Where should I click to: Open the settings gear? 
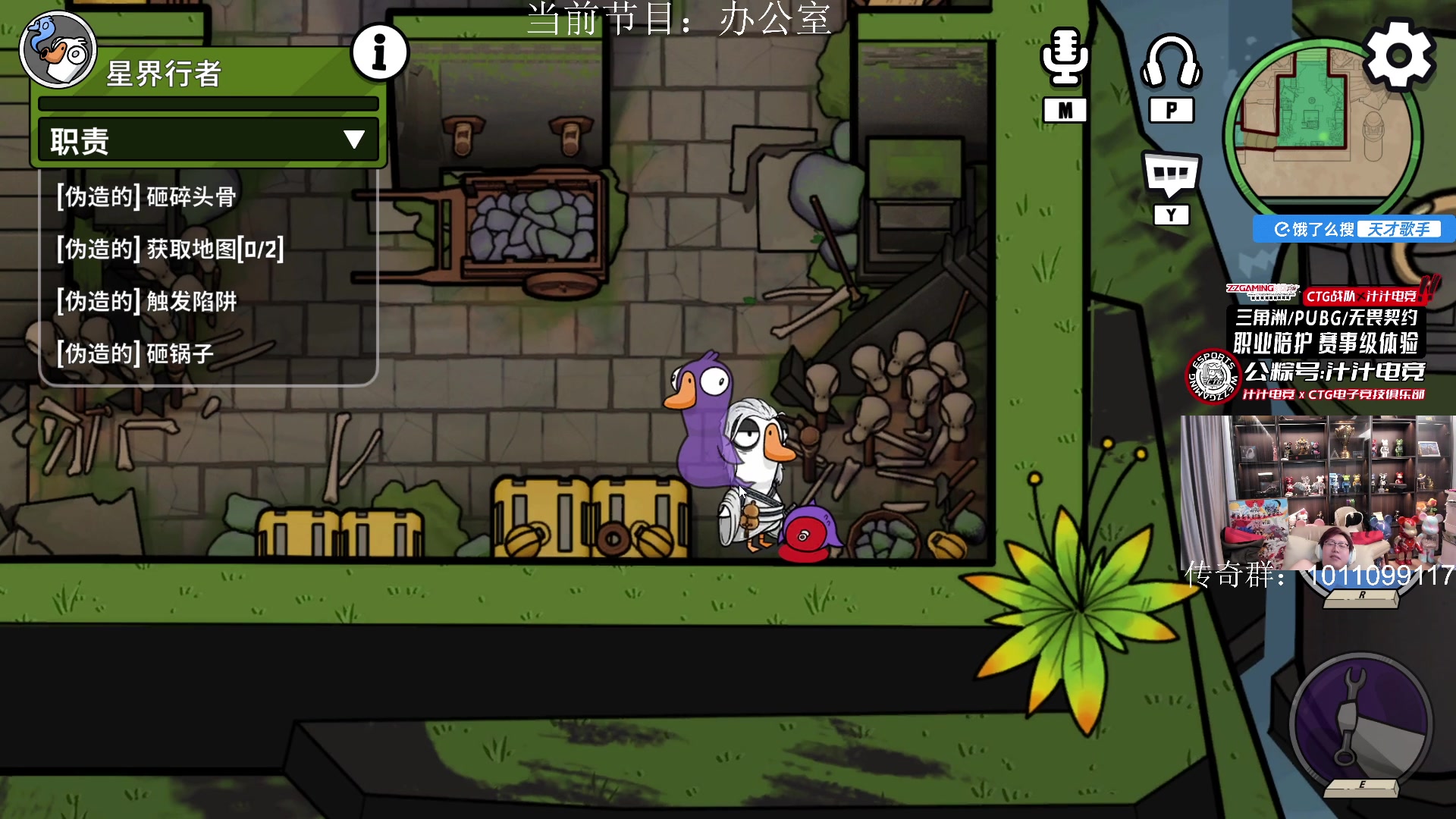pos(1399,57)
